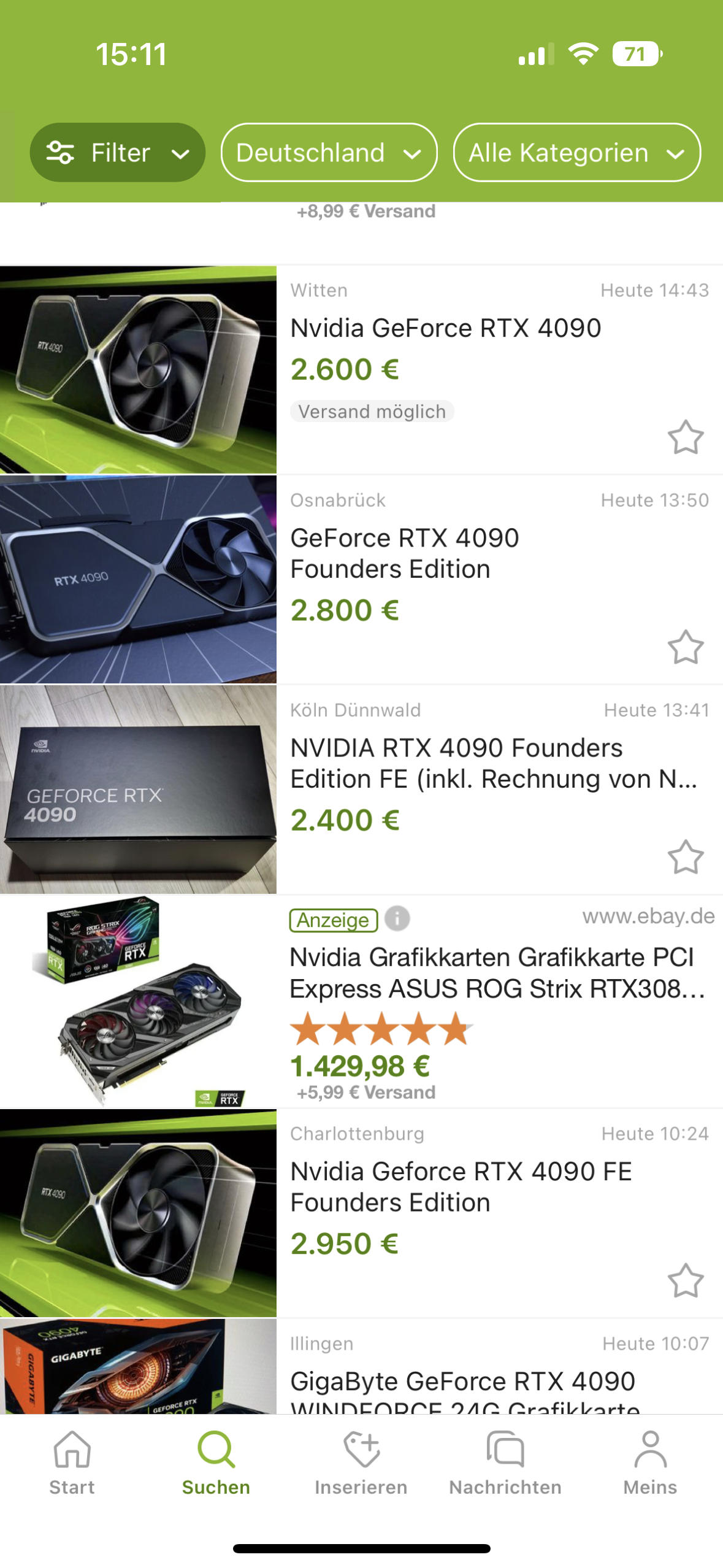Save the Witten listing with the star

pyautogui.click(x=685, y=437)
